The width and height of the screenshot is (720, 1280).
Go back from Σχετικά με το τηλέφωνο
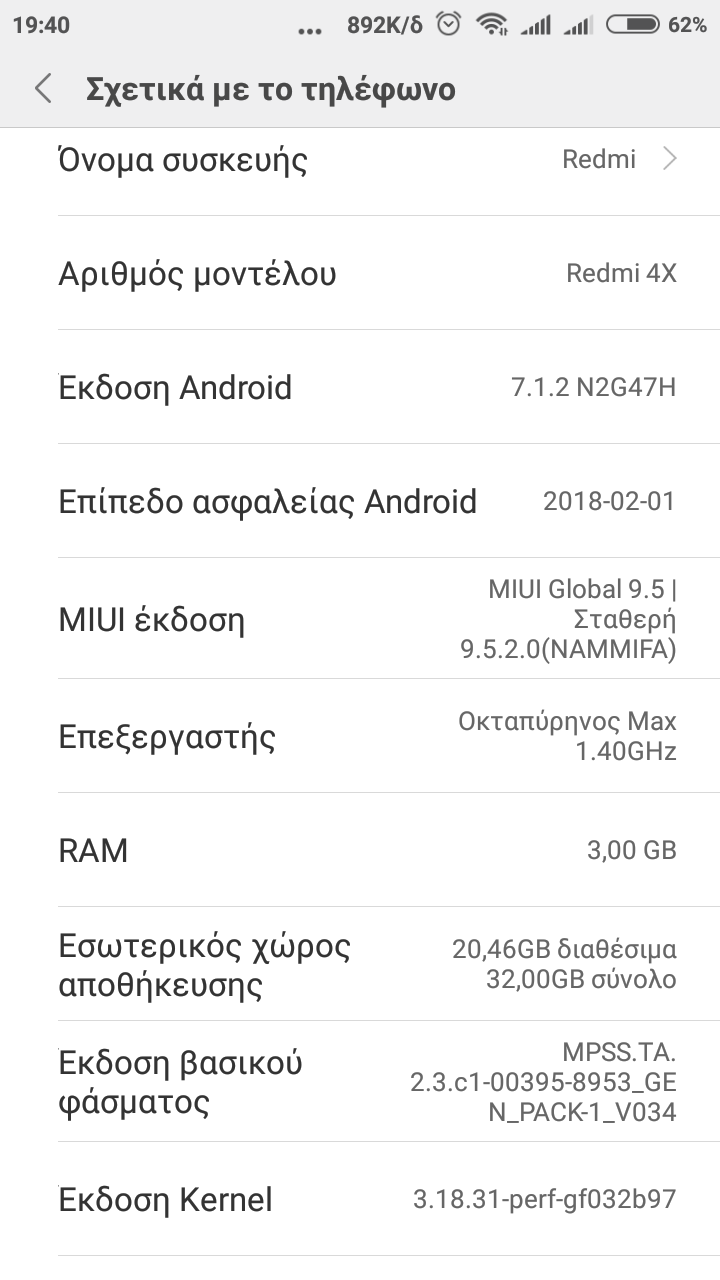[43, 89]
